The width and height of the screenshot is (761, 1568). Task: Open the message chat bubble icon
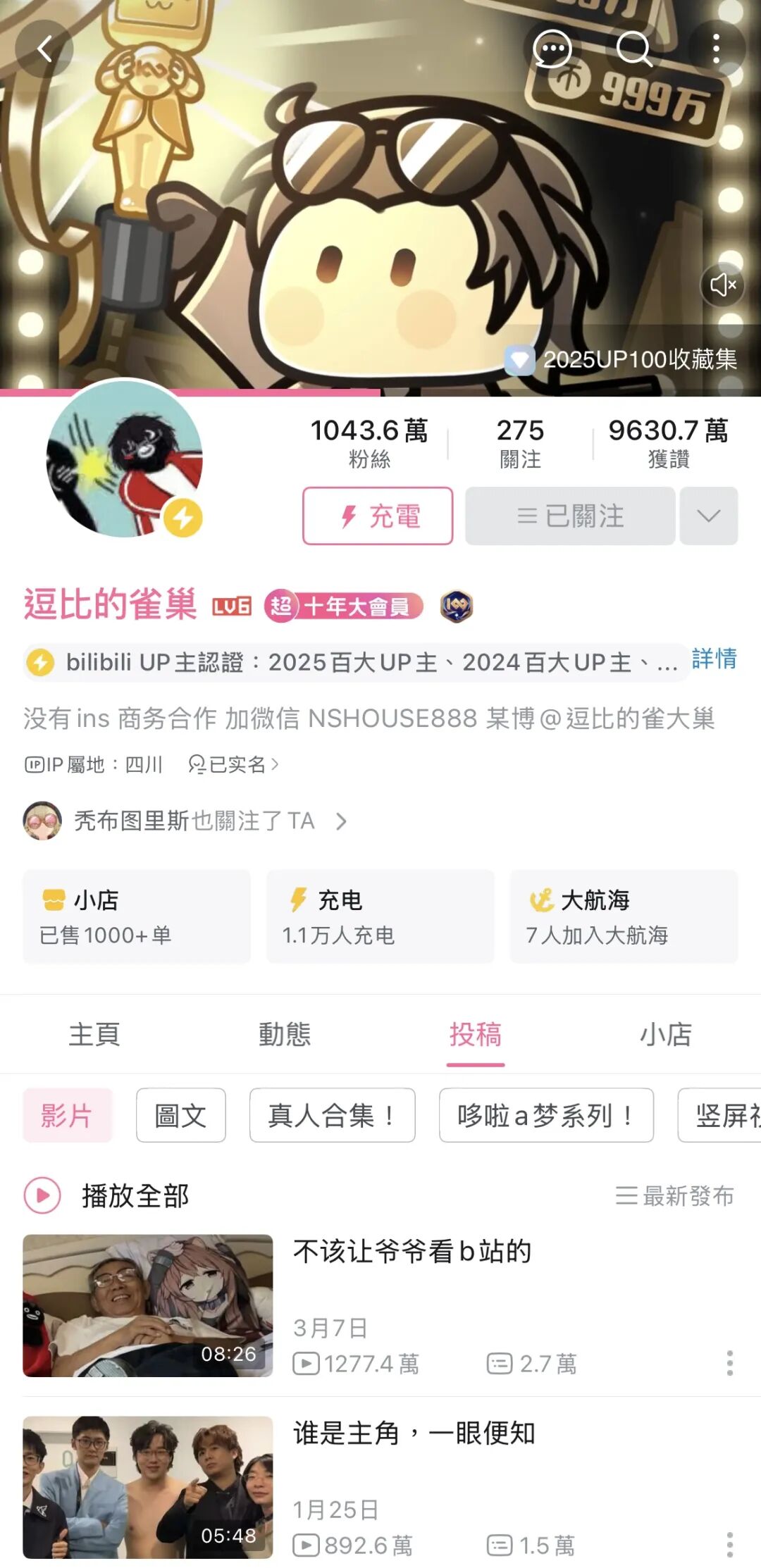point(552,49)
